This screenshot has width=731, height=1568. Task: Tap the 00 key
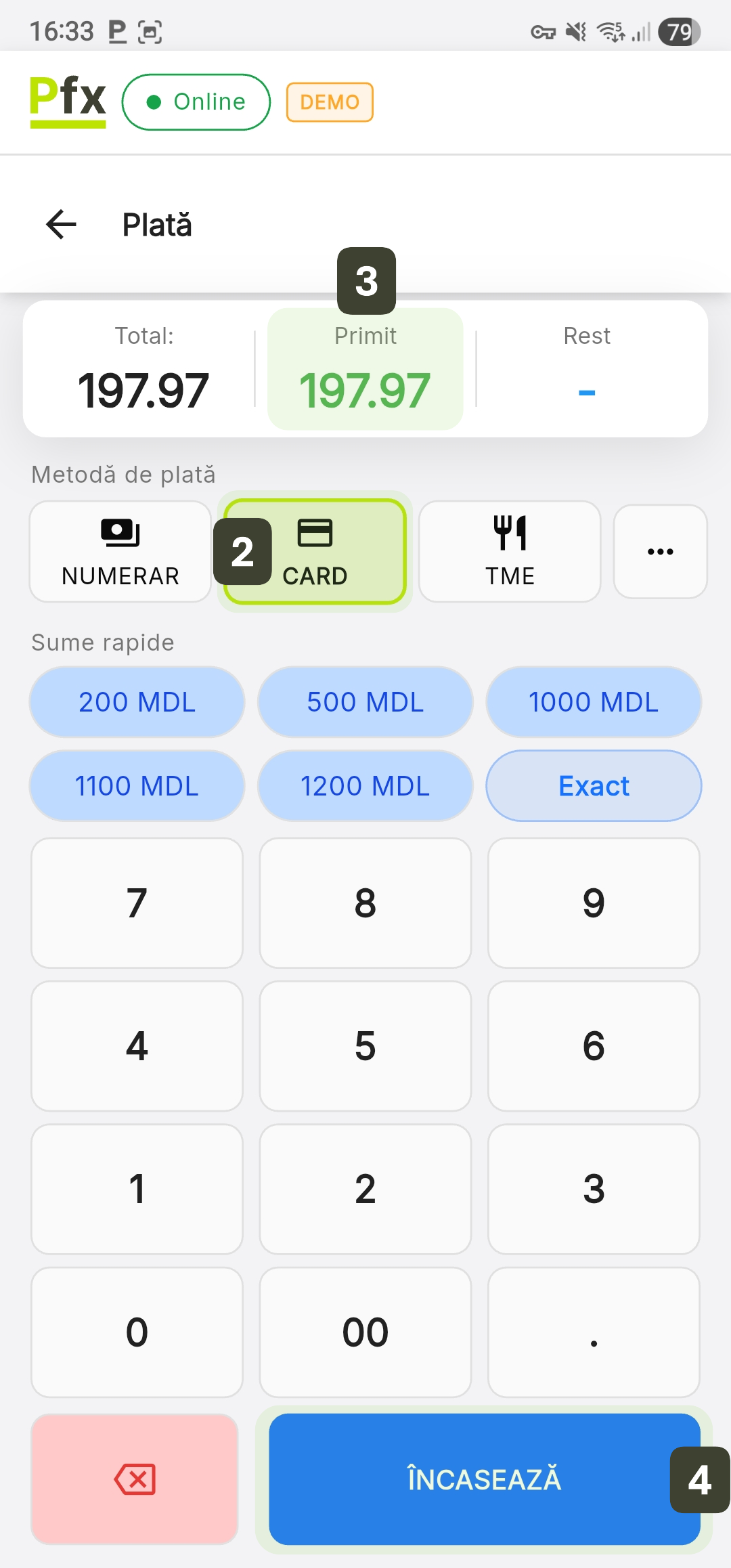365,1332
